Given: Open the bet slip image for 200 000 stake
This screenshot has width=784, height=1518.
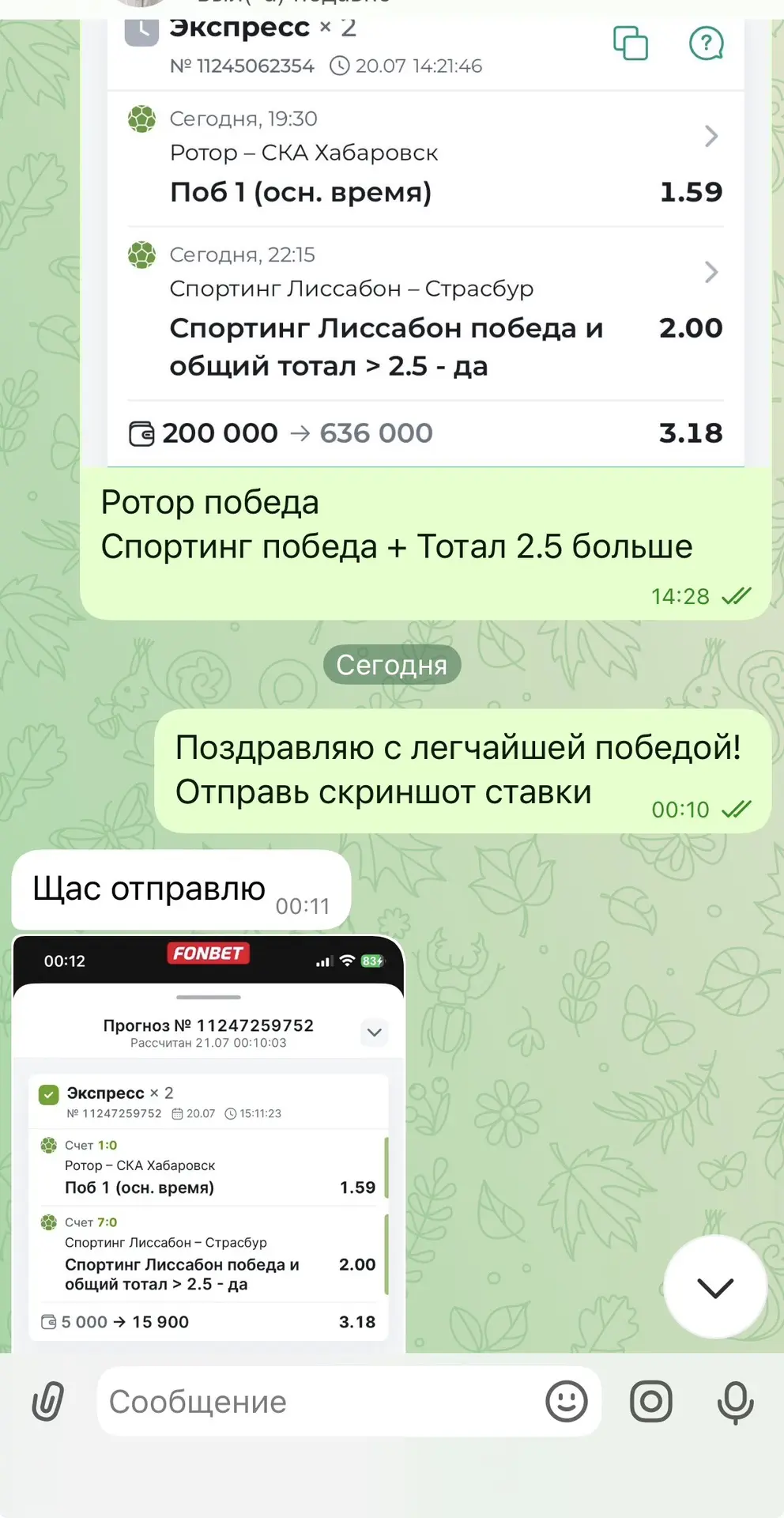Looking at the screenshot, I should click(x=426, y=241).
